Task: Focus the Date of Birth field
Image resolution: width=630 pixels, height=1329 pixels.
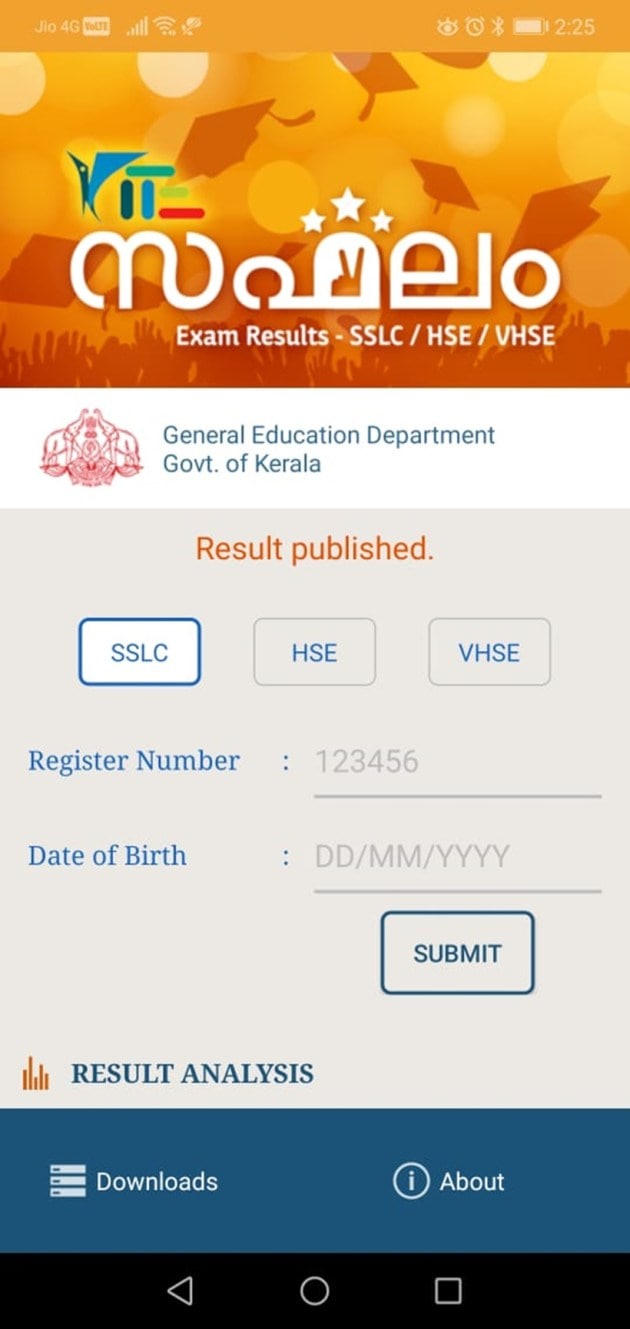Action: click(x=457, y=857)
